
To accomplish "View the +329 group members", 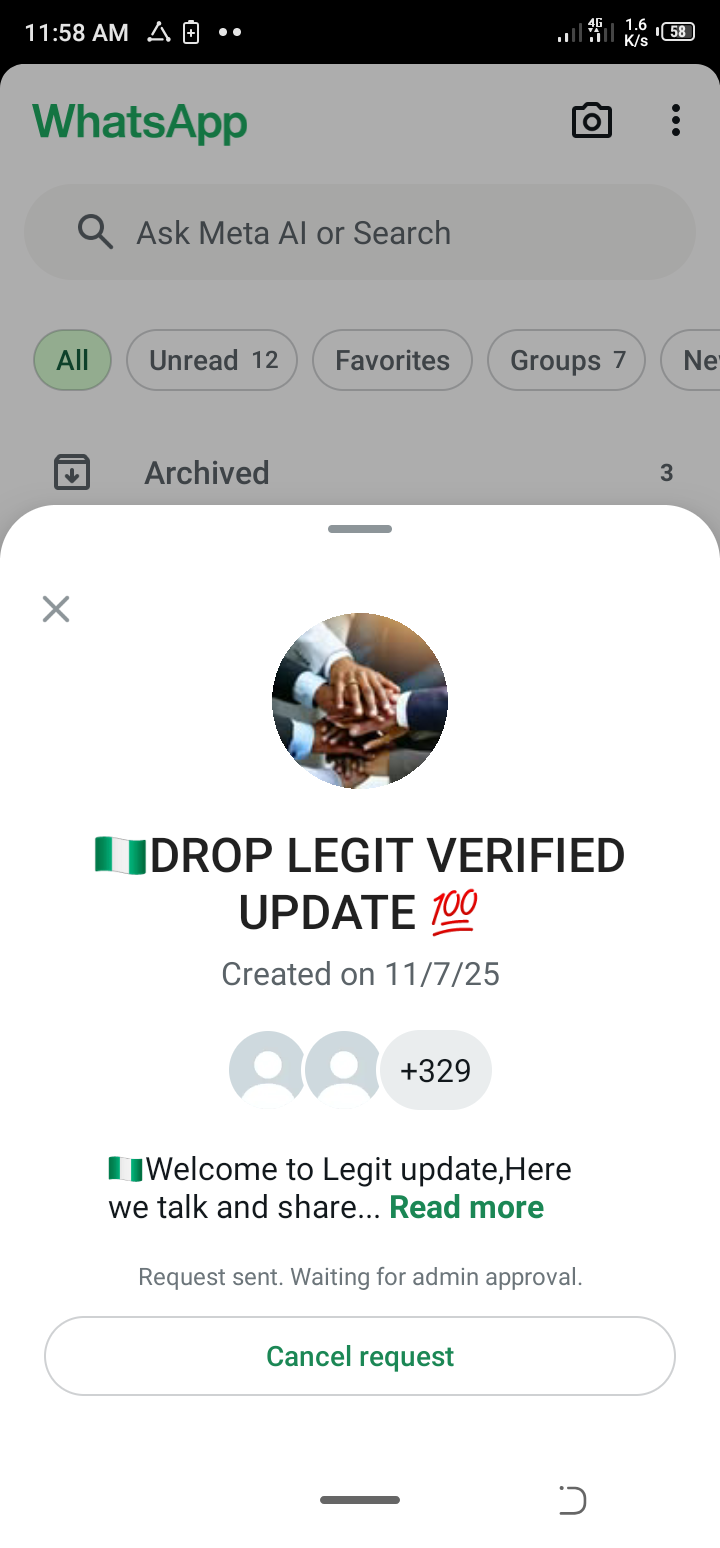I will pos(435,1070).
